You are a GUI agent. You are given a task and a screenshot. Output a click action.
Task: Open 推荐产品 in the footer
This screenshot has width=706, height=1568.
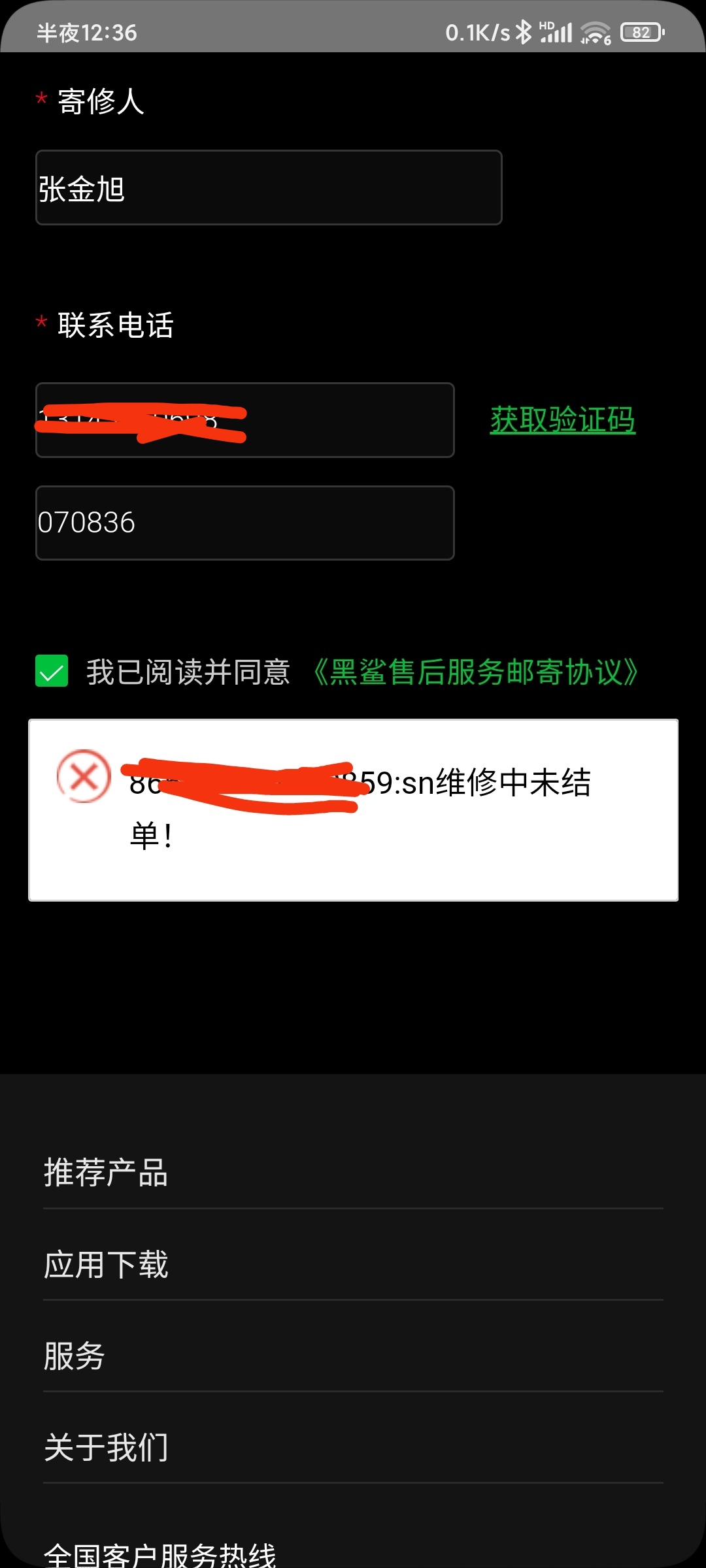(x=353, y=1173)
